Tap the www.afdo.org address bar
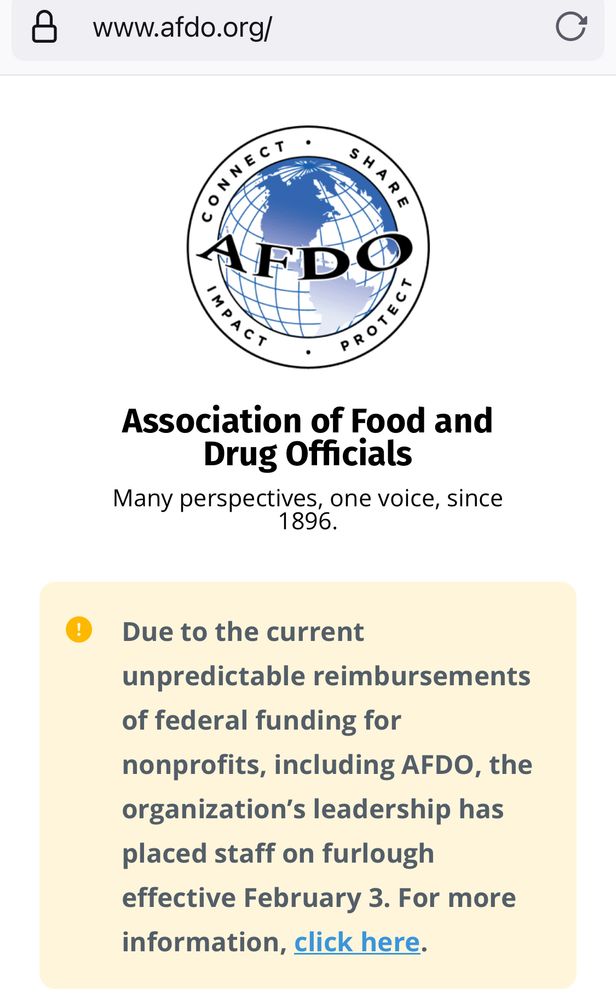The image size is (616, 1000). tap(182, 28)
